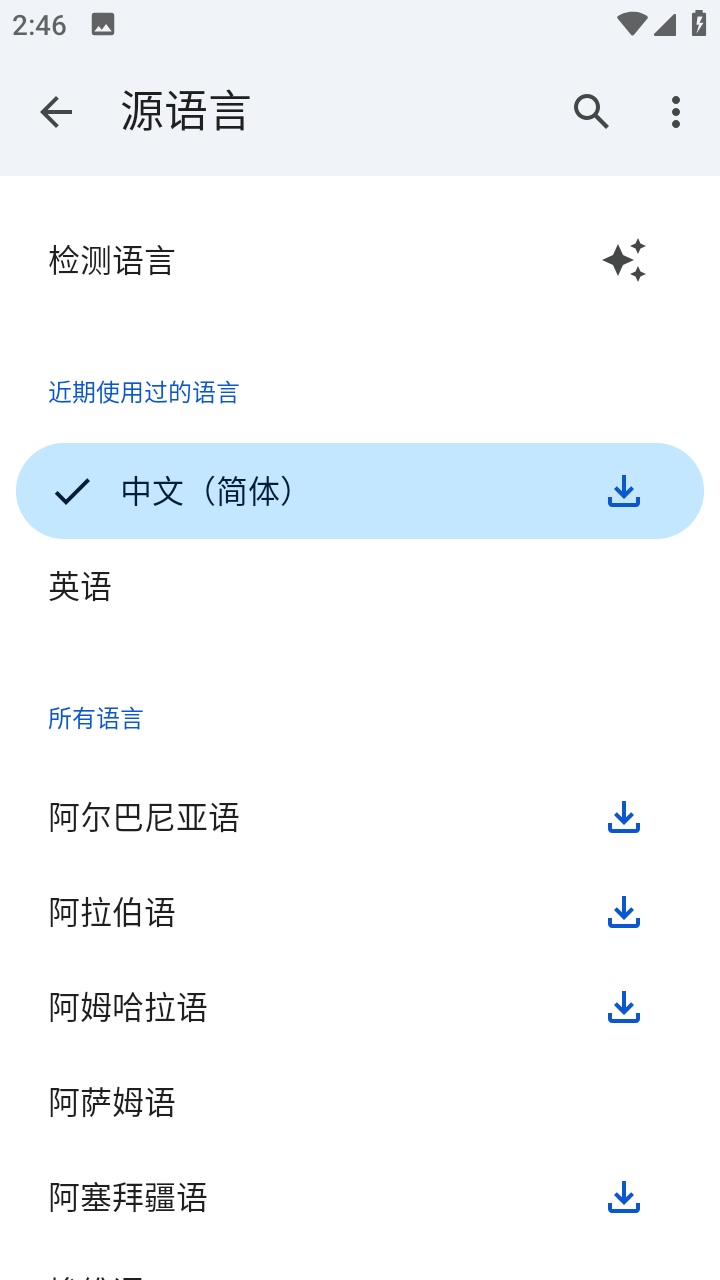
Task: Select 检测语言 as source language
Action: coord(112,261)
